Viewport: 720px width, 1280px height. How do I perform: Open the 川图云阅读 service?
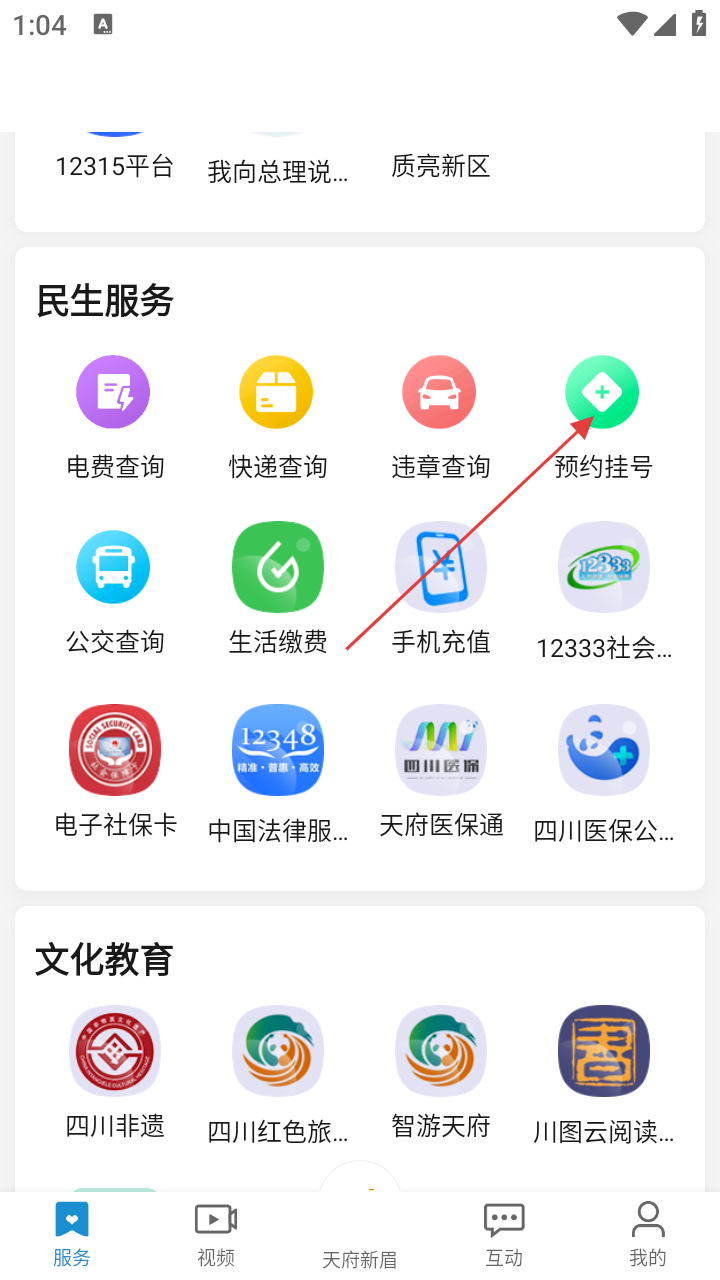point(603,1051)
